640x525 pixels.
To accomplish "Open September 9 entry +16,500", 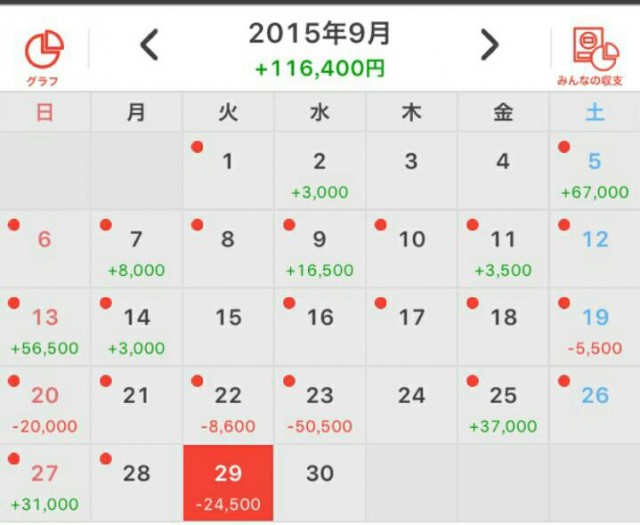I will tap(320, 249).
